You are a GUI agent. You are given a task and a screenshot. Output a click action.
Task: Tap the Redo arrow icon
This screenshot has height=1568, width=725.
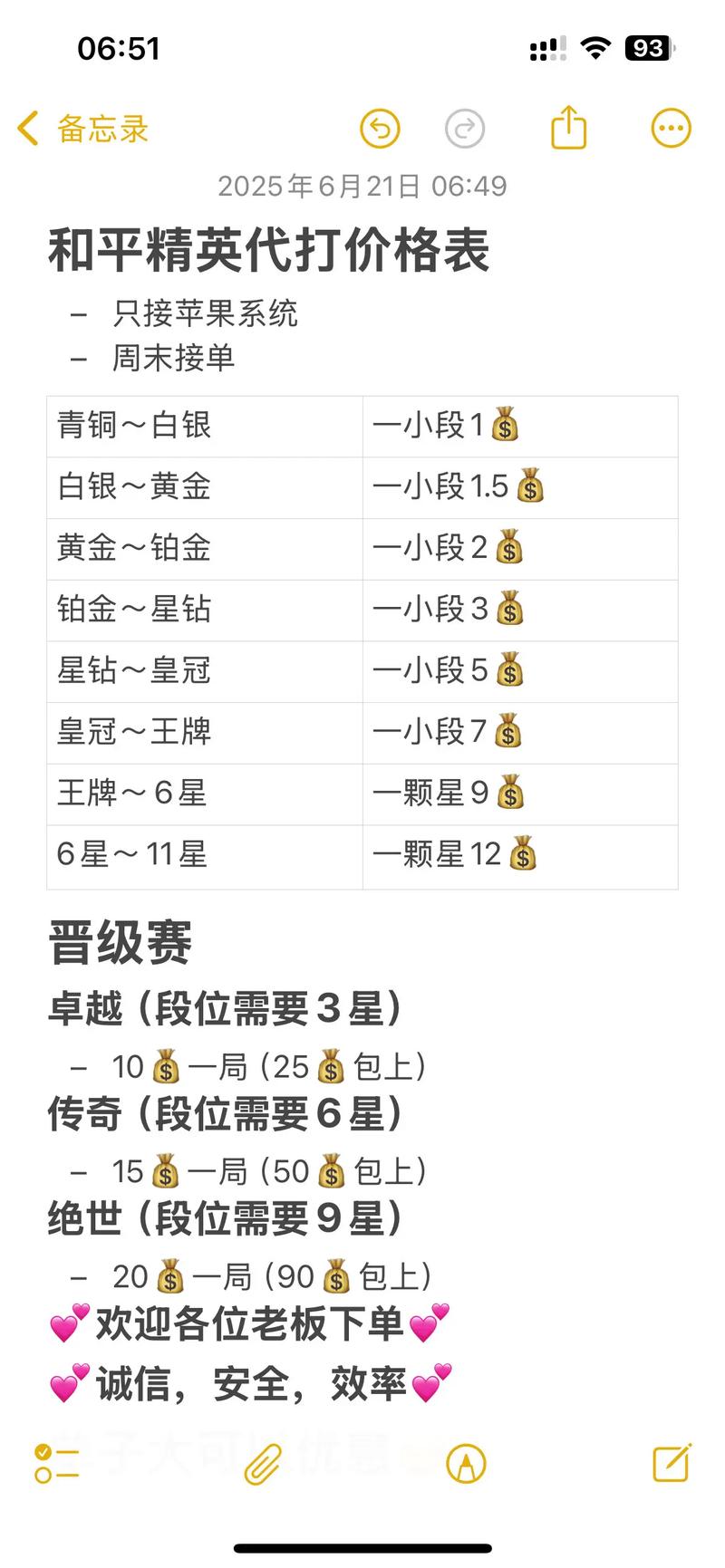[x=465, y=129]
